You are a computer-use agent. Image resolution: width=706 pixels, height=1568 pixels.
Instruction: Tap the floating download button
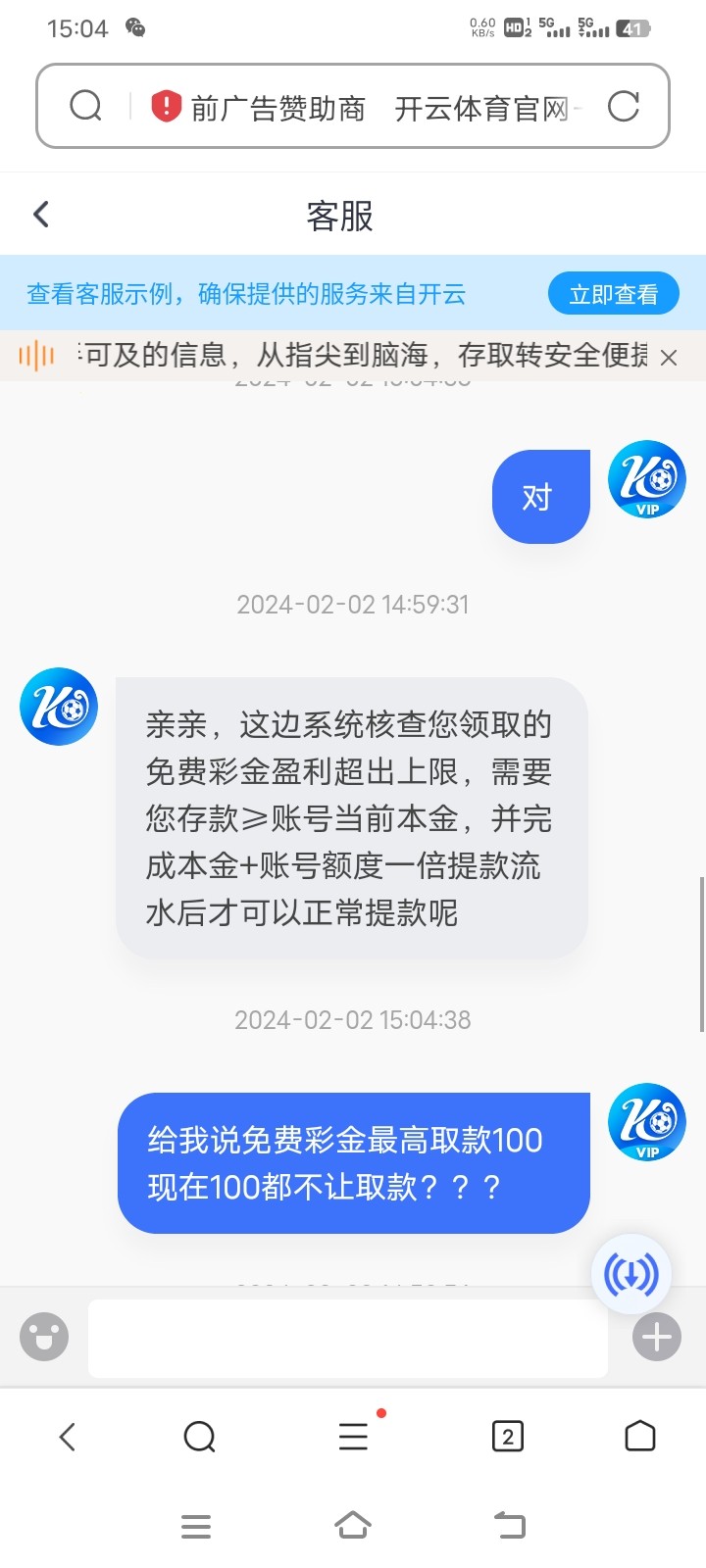[x=630, y=1274]
